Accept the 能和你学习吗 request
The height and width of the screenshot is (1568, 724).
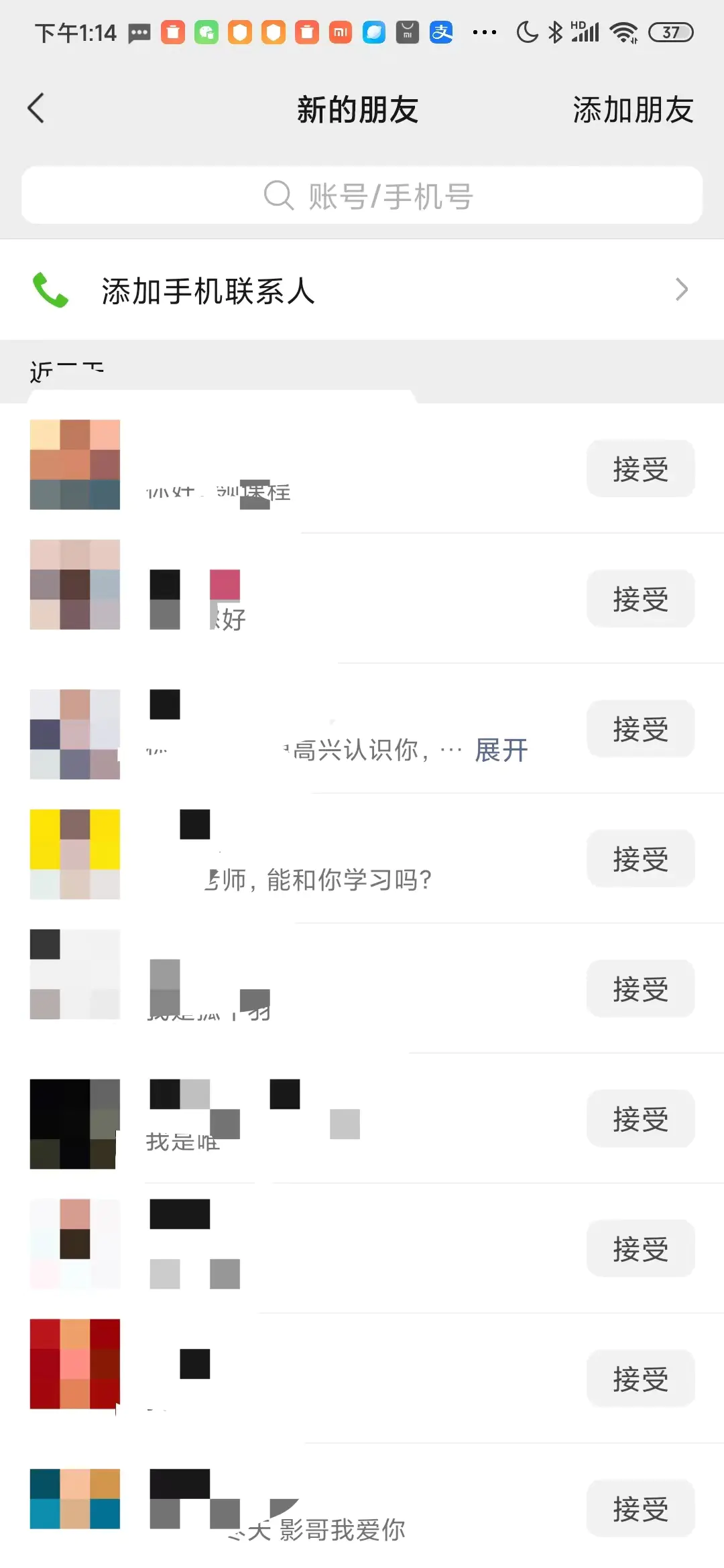[x=640, y=858]
